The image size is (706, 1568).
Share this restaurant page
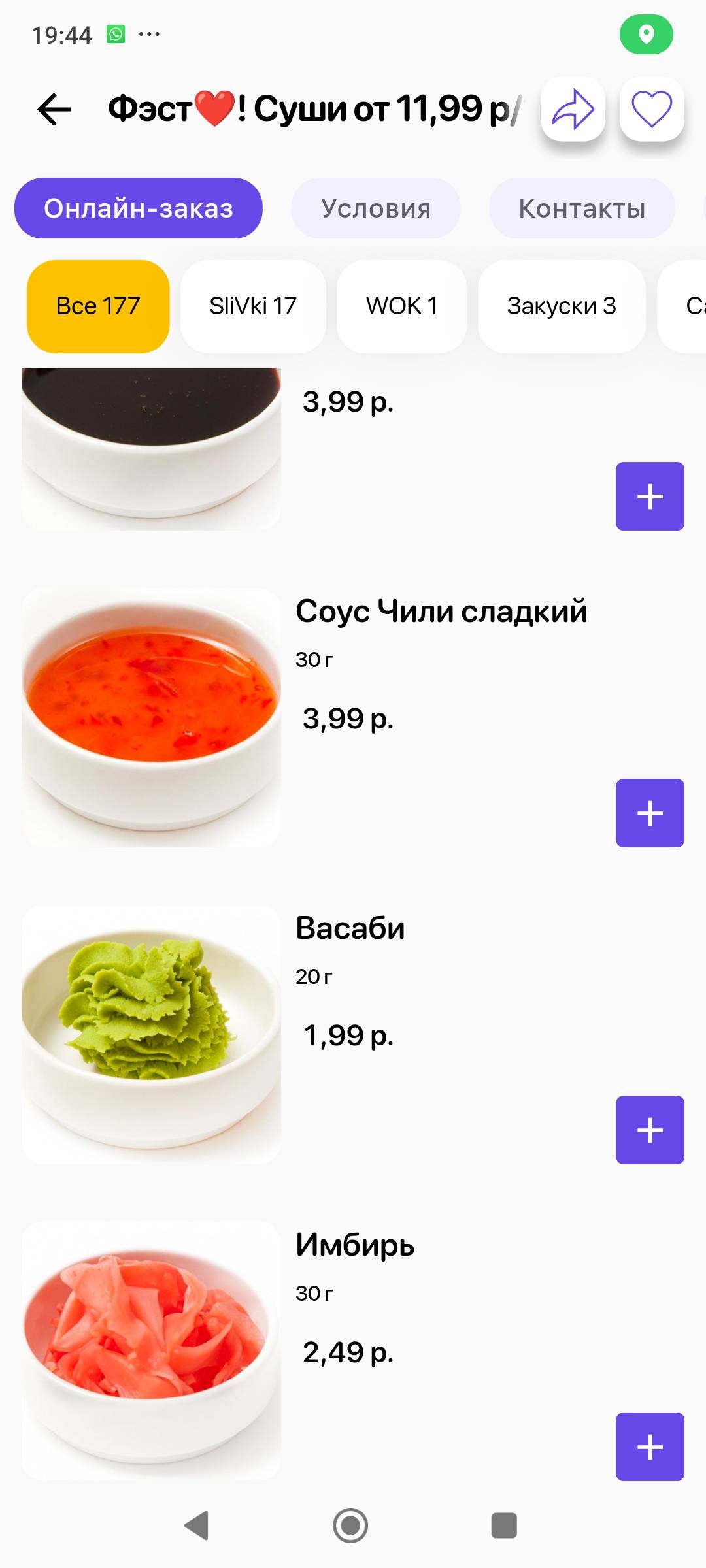pyautogui.click(x=573, y=108)
